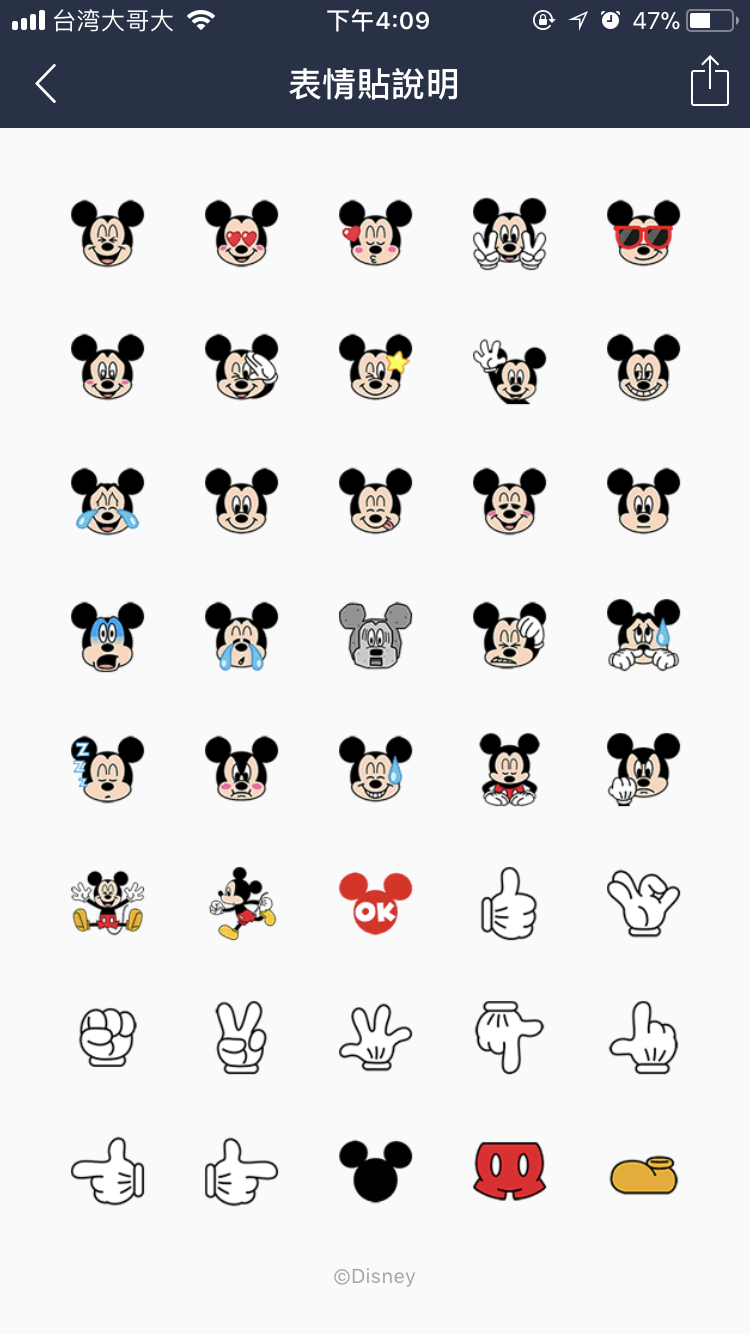Select the Mickey with star wink
750x1334 pixels.
click(x=375, y=367)
